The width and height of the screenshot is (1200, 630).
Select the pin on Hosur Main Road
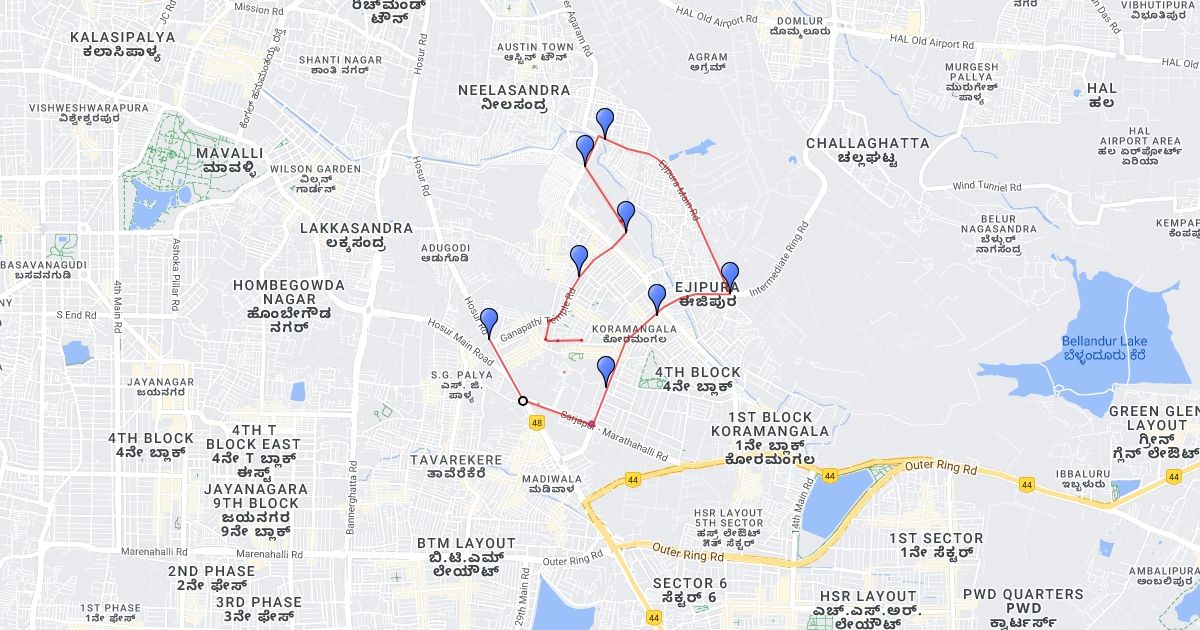[489, 321]
